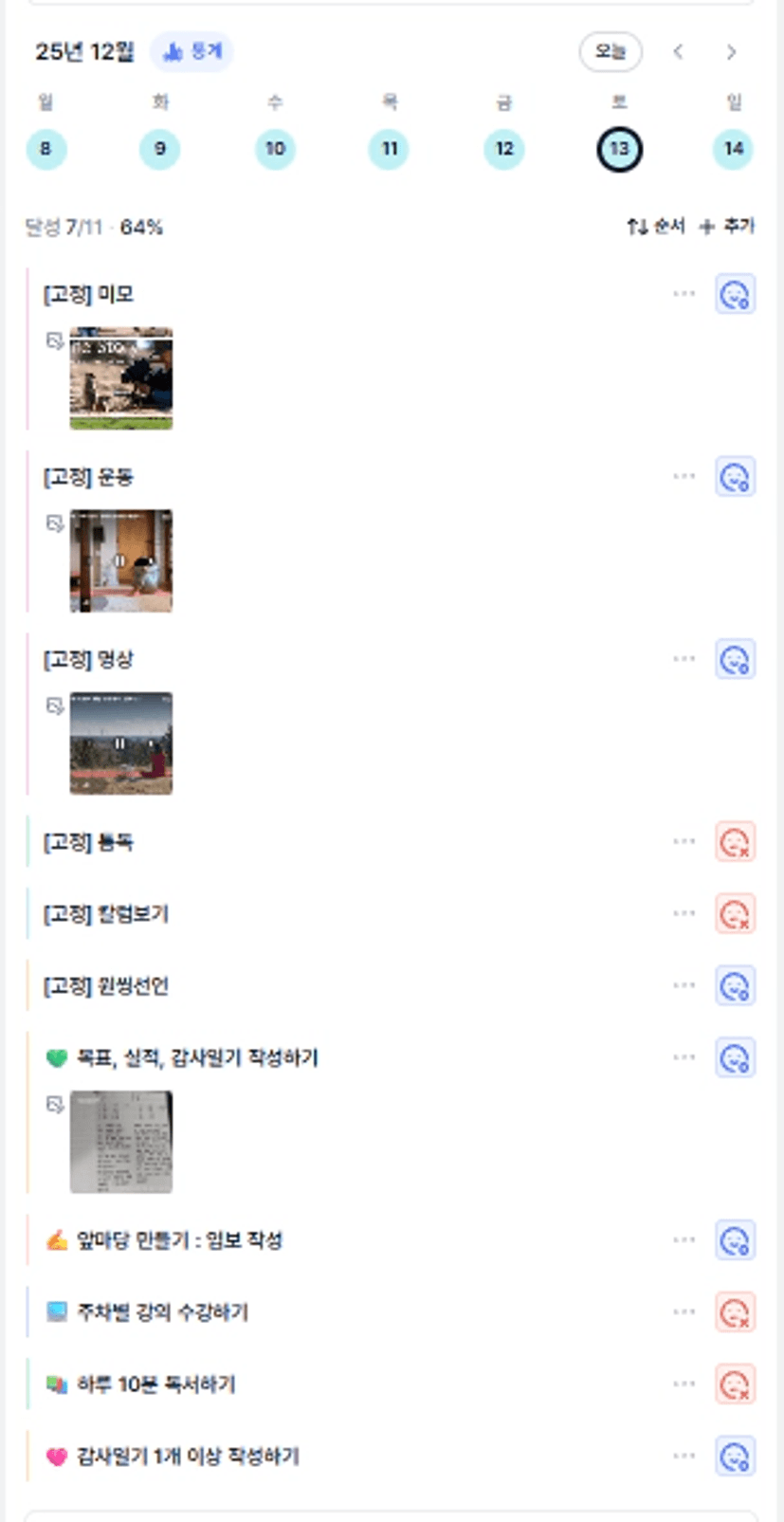
Task: Open the more options for [고정] 미모
Action: [x=684, y=294]
